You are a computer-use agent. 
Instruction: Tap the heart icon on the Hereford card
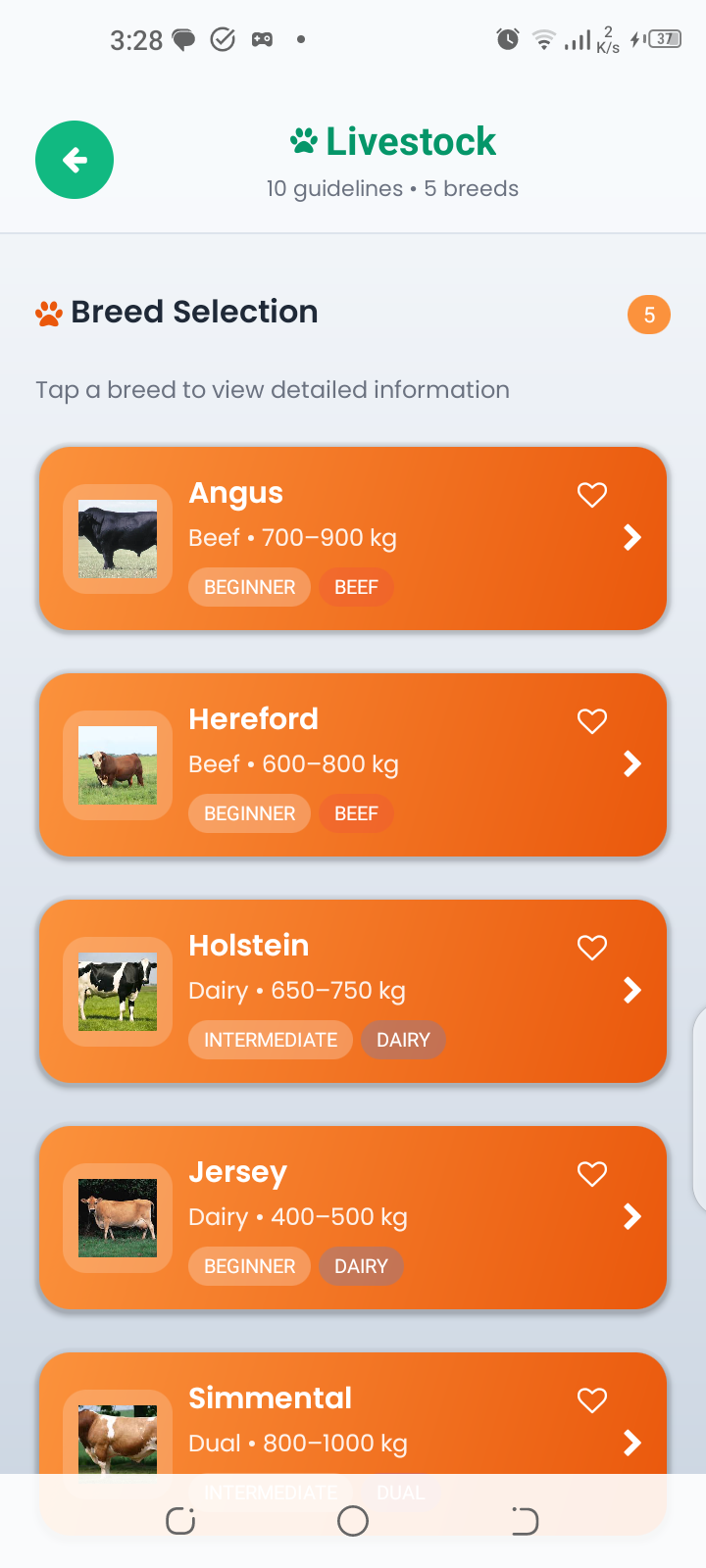(x=591, y=721)
